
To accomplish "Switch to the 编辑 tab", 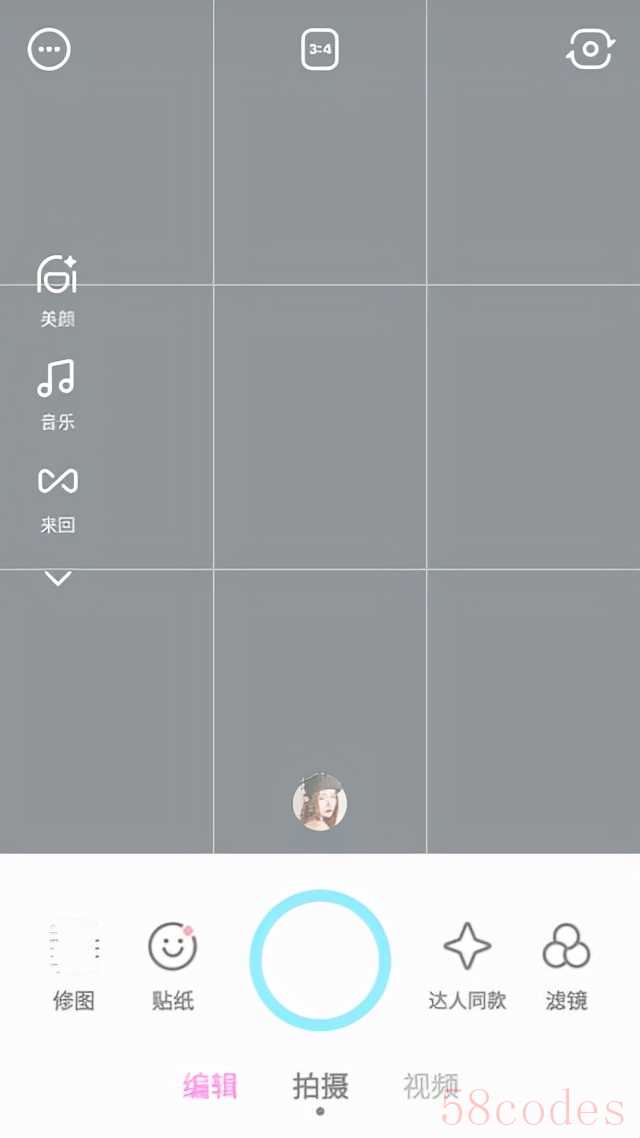I will click(x=210, y=1086).
